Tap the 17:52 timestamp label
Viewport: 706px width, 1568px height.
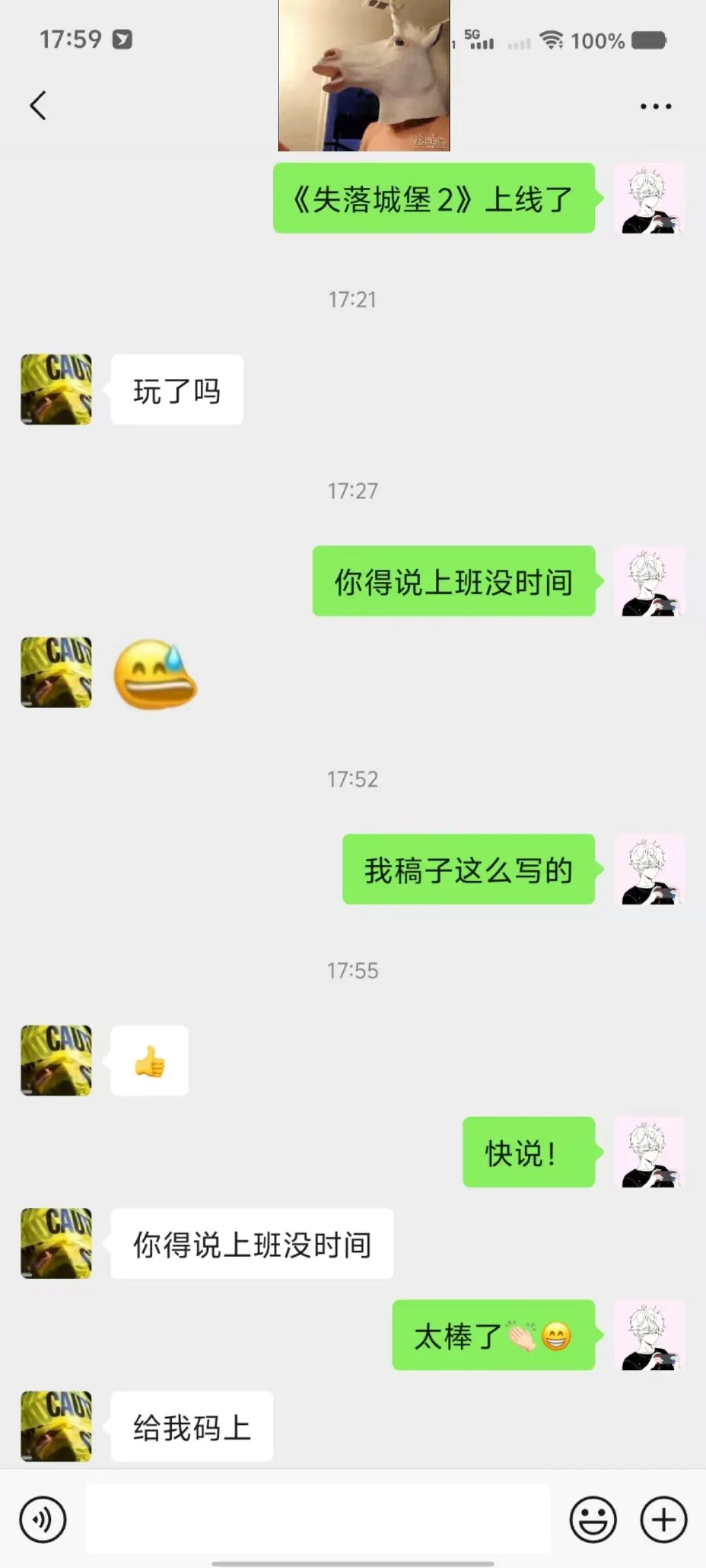click(353, 777)
